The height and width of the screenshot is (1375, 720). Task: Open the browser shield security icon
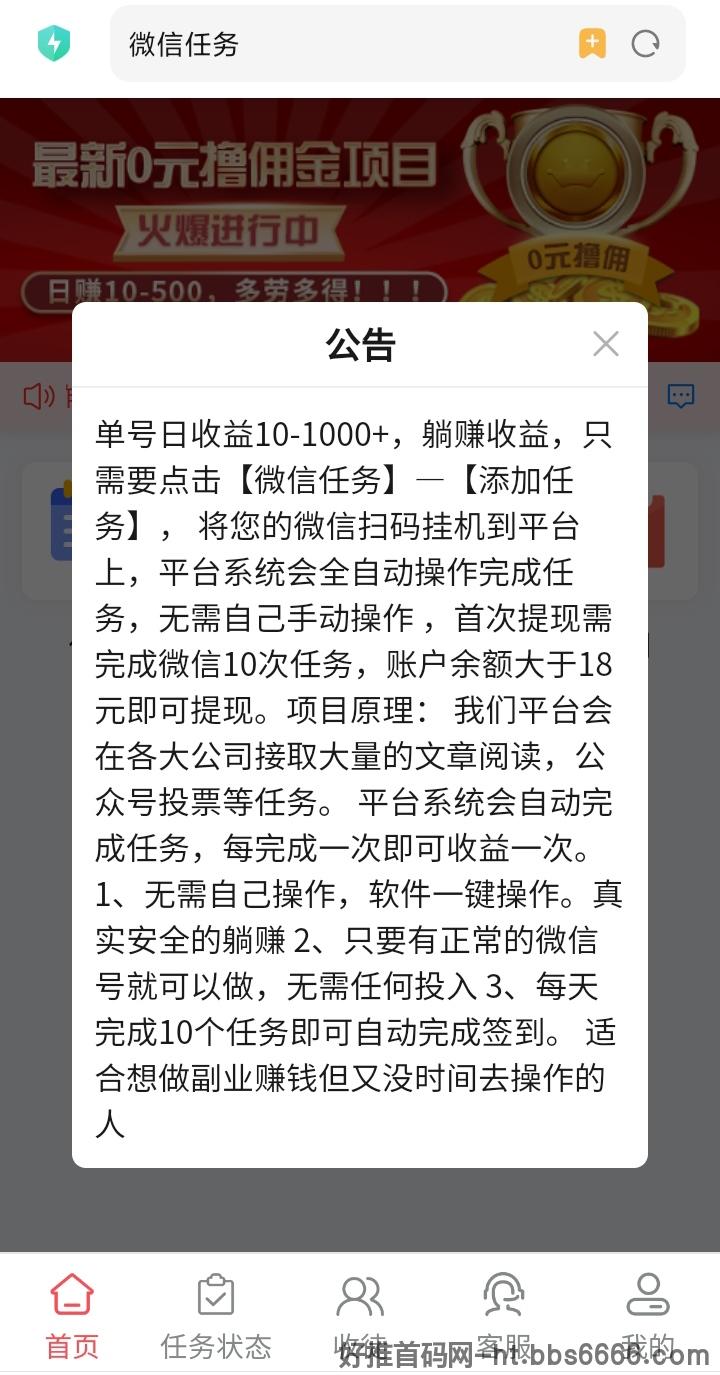coord(54,44)
